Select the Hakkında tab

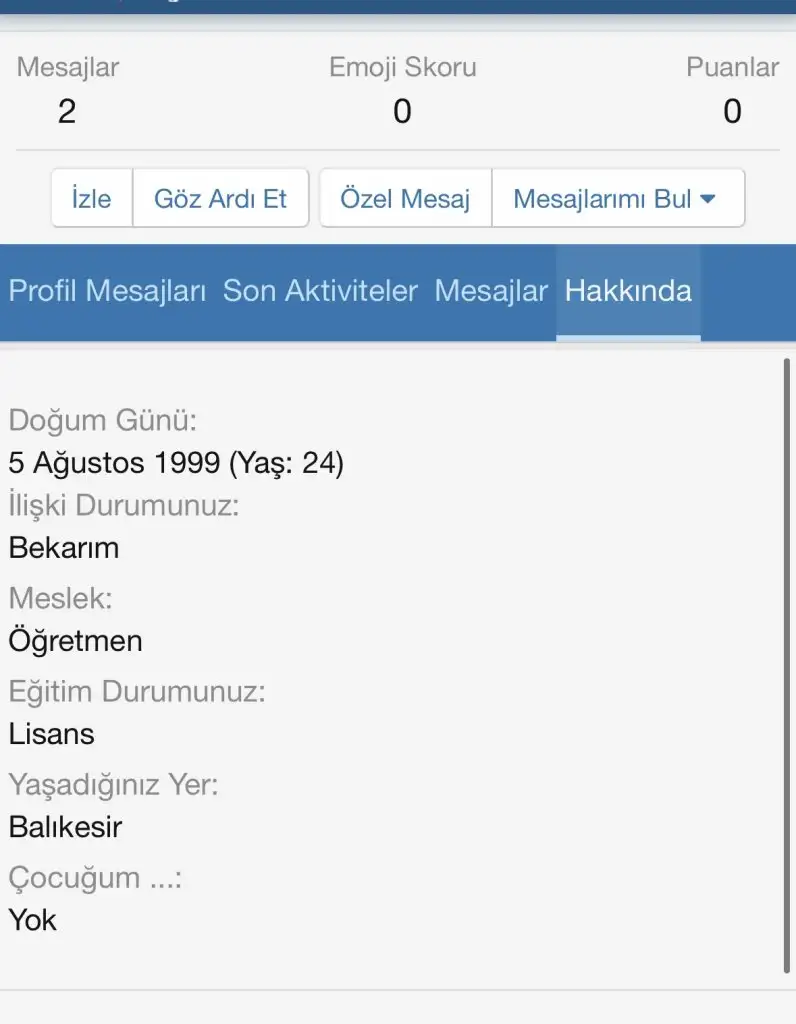coord(628,291)
